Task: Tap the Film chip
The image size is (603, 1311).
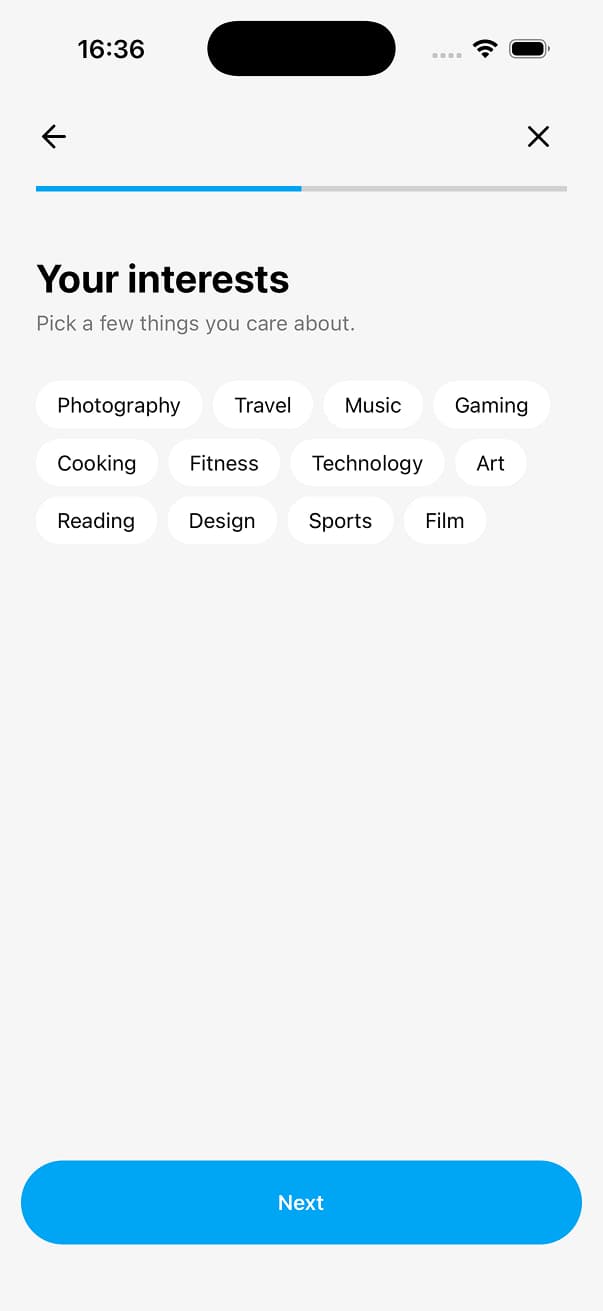Action: [445, 521]
